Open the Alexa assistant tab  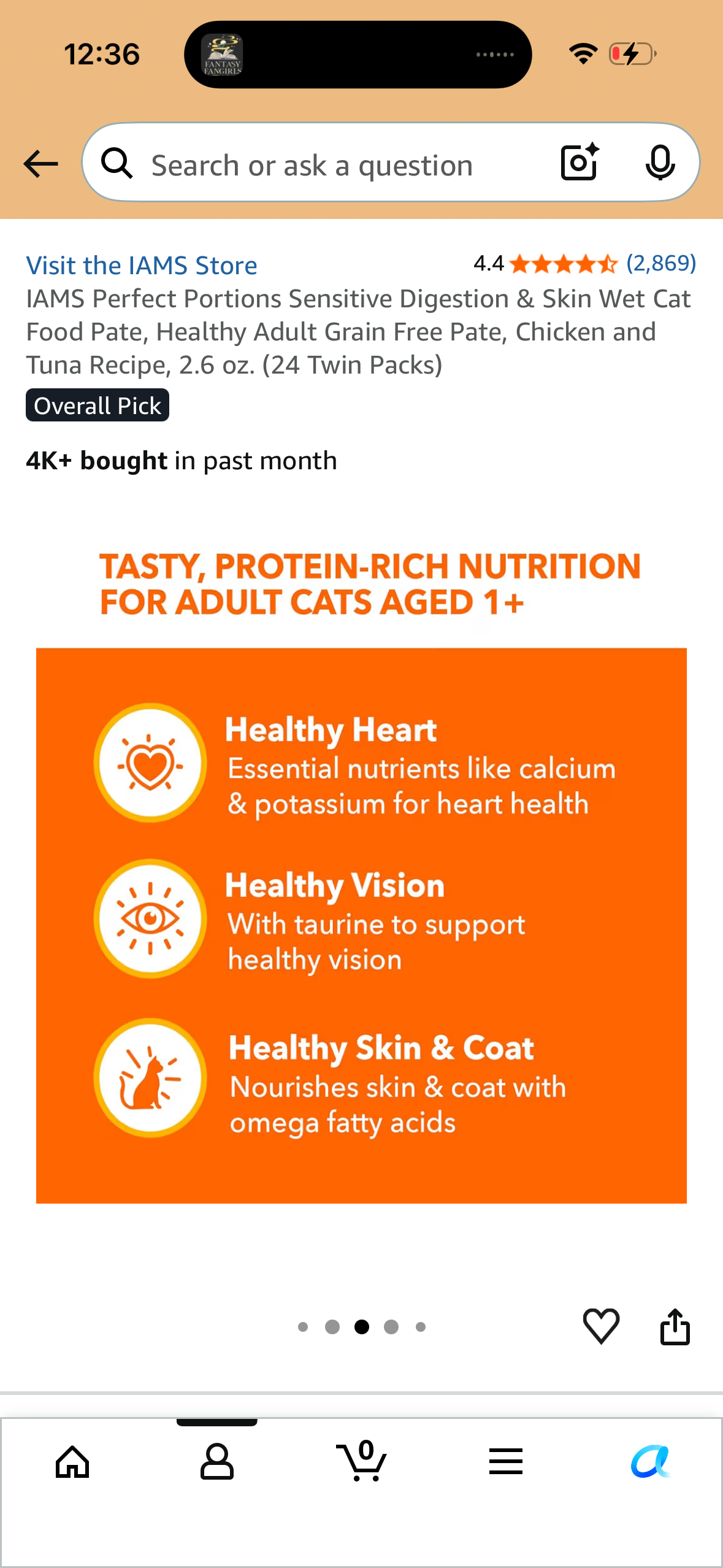[651, 1462]
